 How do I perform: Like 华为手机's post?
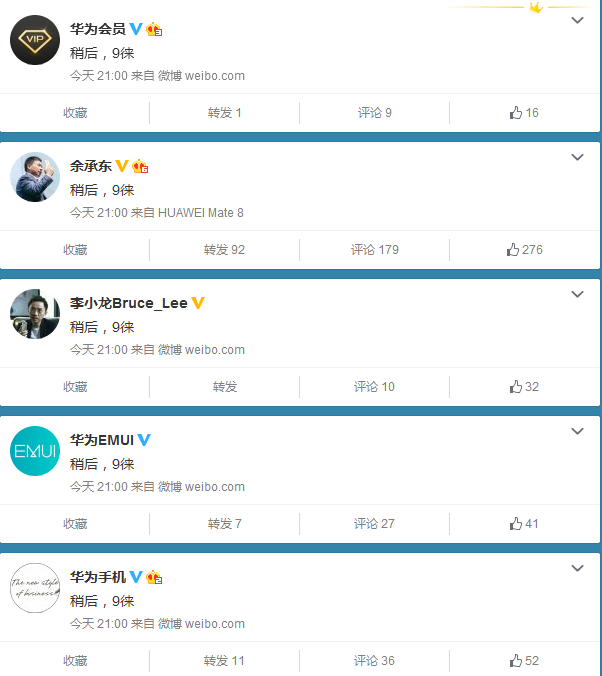[524, 660]
